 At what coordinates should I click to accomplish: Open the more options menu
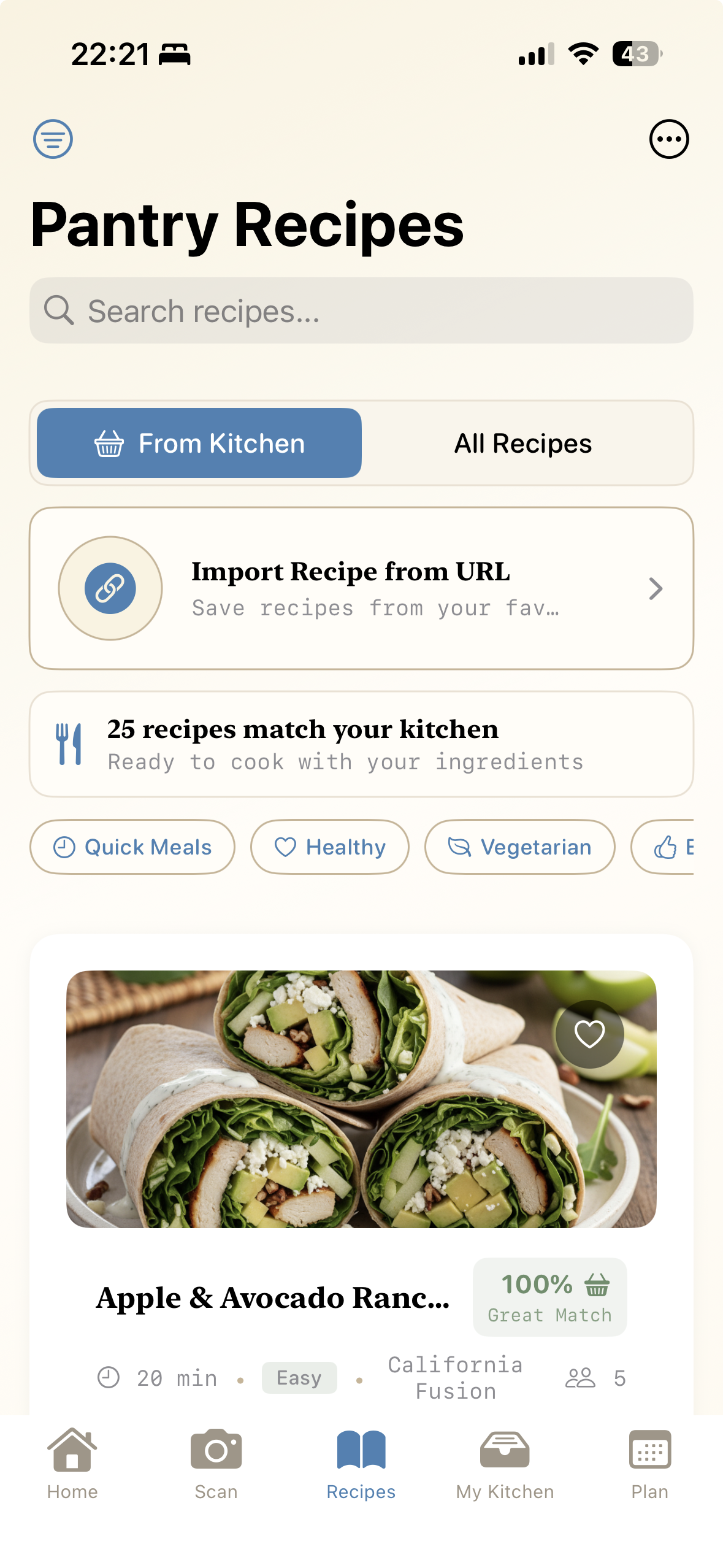coord(668,139)
